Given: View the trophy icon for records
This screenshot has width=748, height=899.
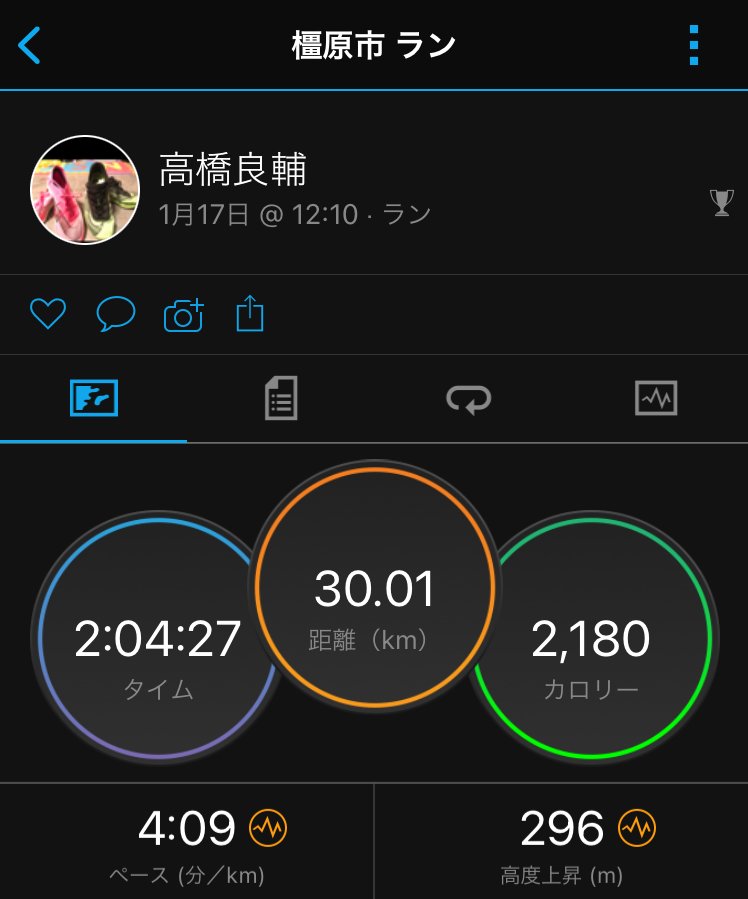Looking at the screenshot, I should point(721,202).
